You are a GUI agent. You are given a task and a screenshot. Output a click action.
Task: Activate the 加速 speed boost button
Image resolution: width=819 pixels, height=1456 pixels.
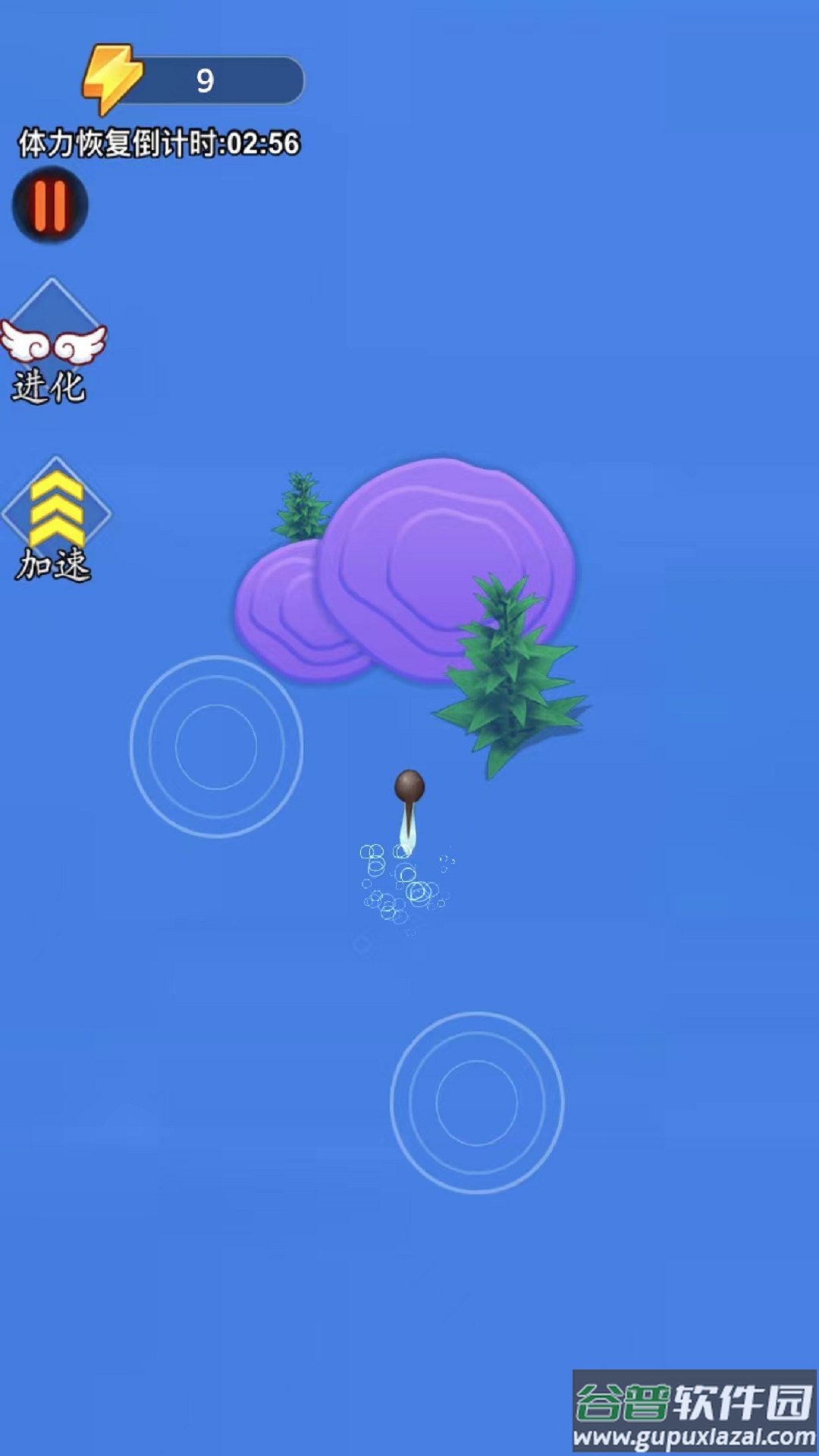pos(56,520)
